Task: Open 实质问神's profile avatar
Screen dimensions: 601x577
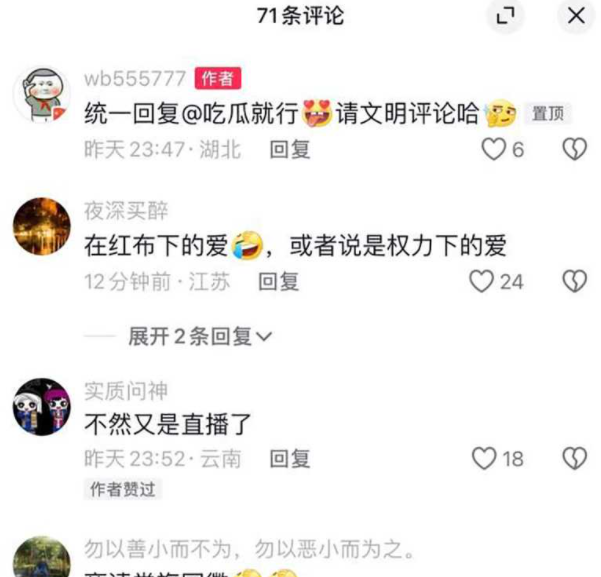Action: click(42, 407)
